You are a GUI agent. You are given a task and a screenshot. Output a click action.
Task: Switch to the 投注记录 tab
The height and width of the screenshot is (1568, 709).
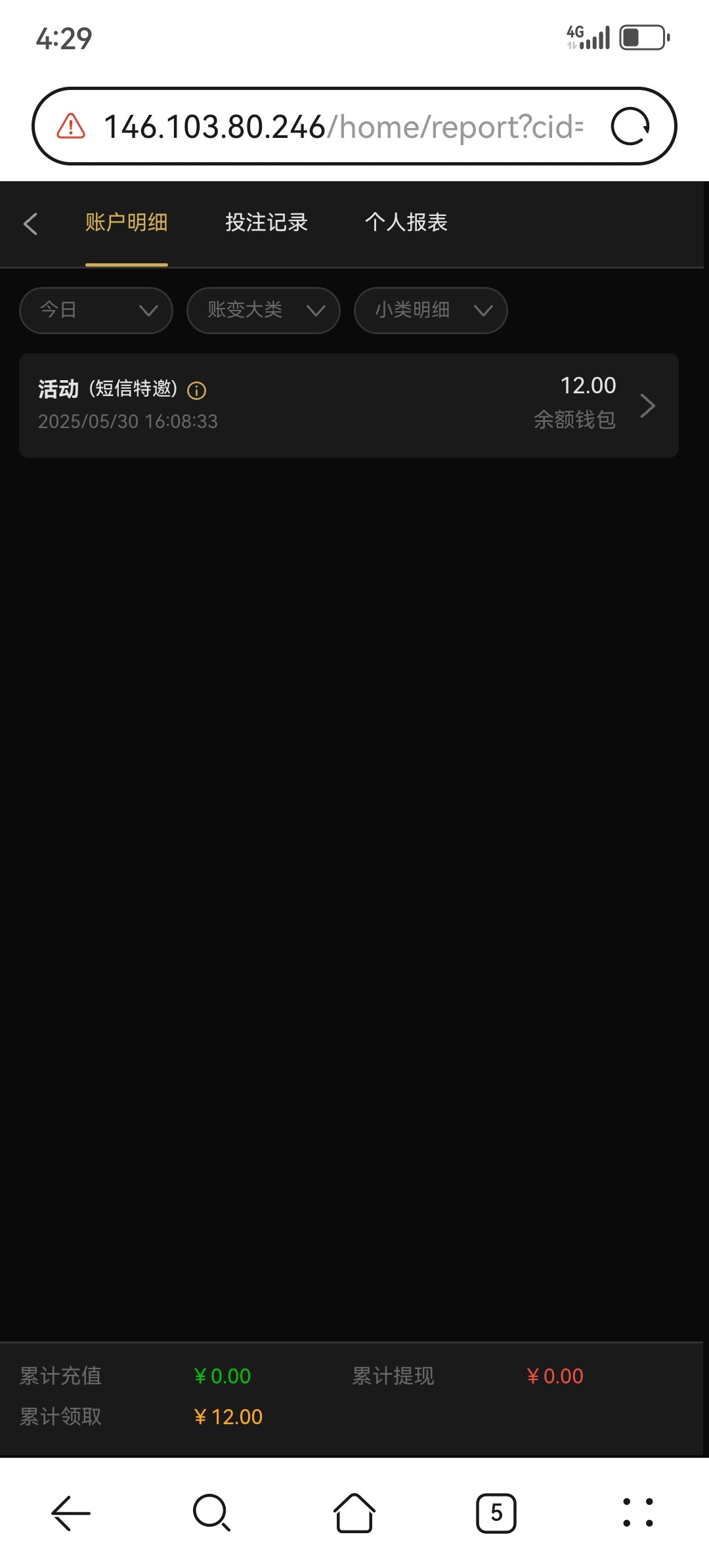pos(267,223)
